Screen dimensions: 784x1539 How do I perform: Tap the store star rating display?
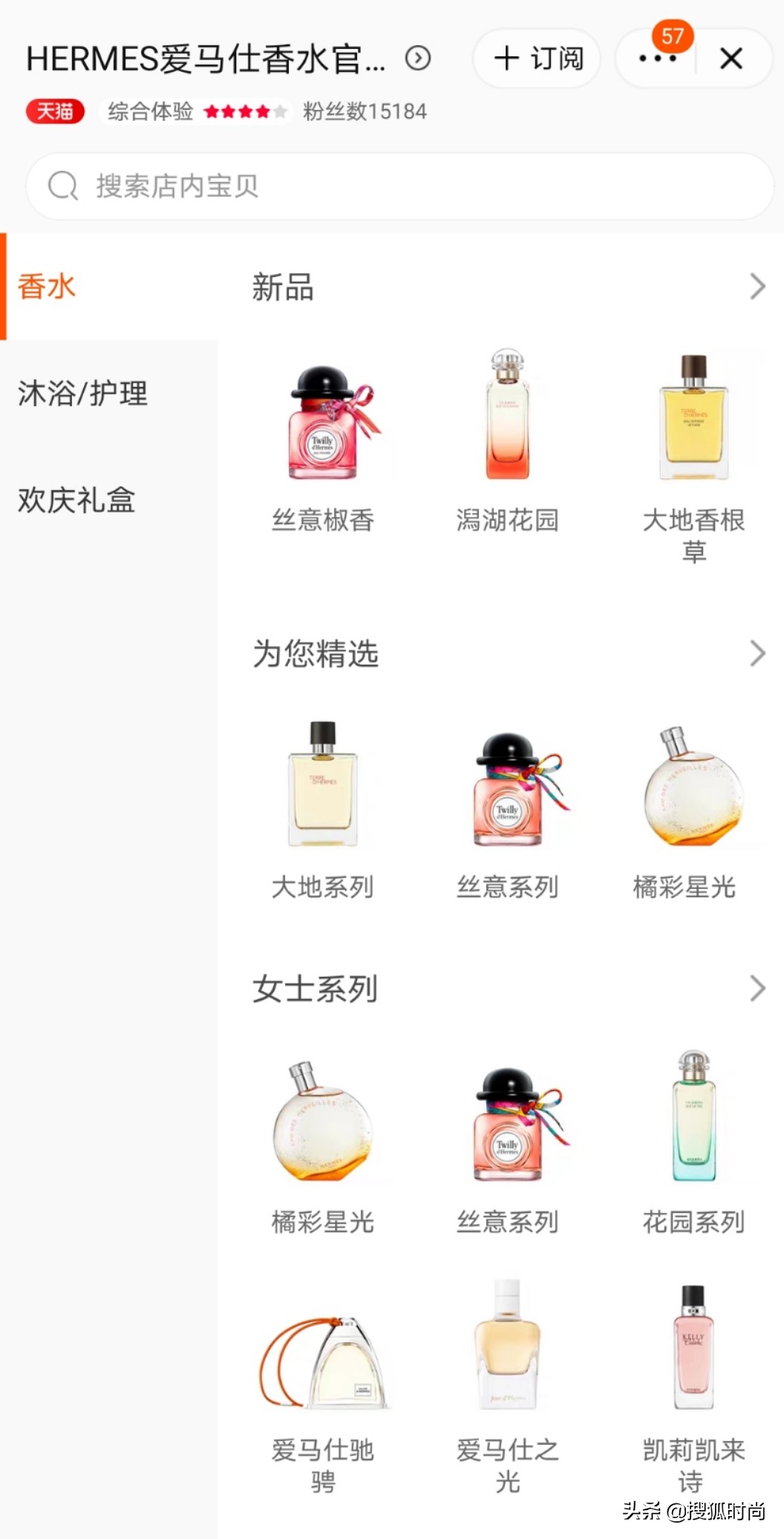tap(245, 111)
